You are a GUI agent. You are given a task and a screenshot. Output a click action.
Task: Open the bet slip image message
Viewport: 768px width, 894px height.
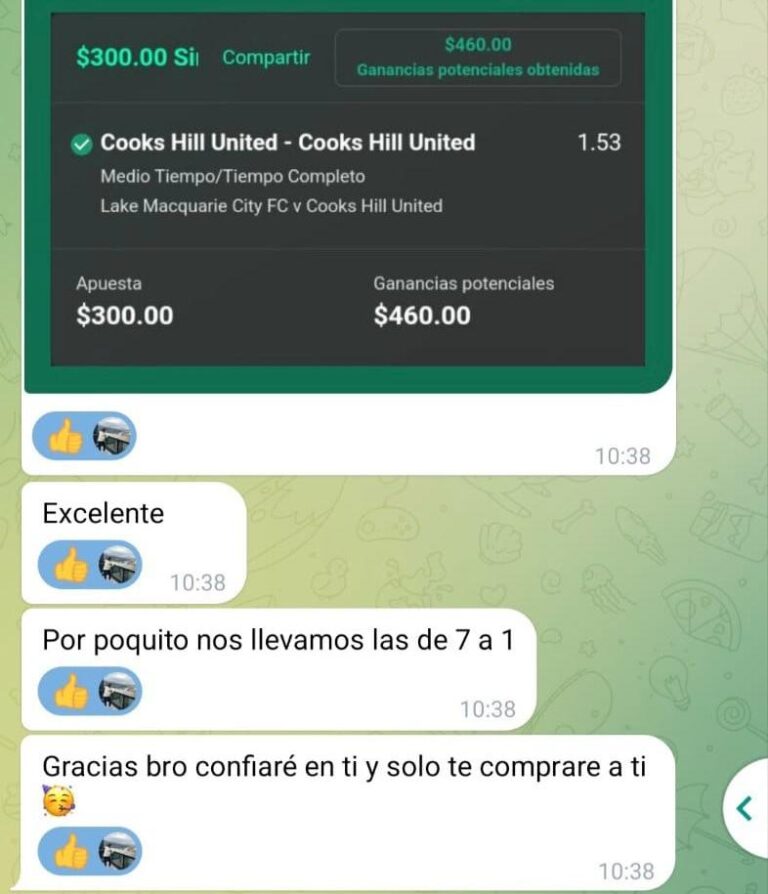(x=347, y=190)
